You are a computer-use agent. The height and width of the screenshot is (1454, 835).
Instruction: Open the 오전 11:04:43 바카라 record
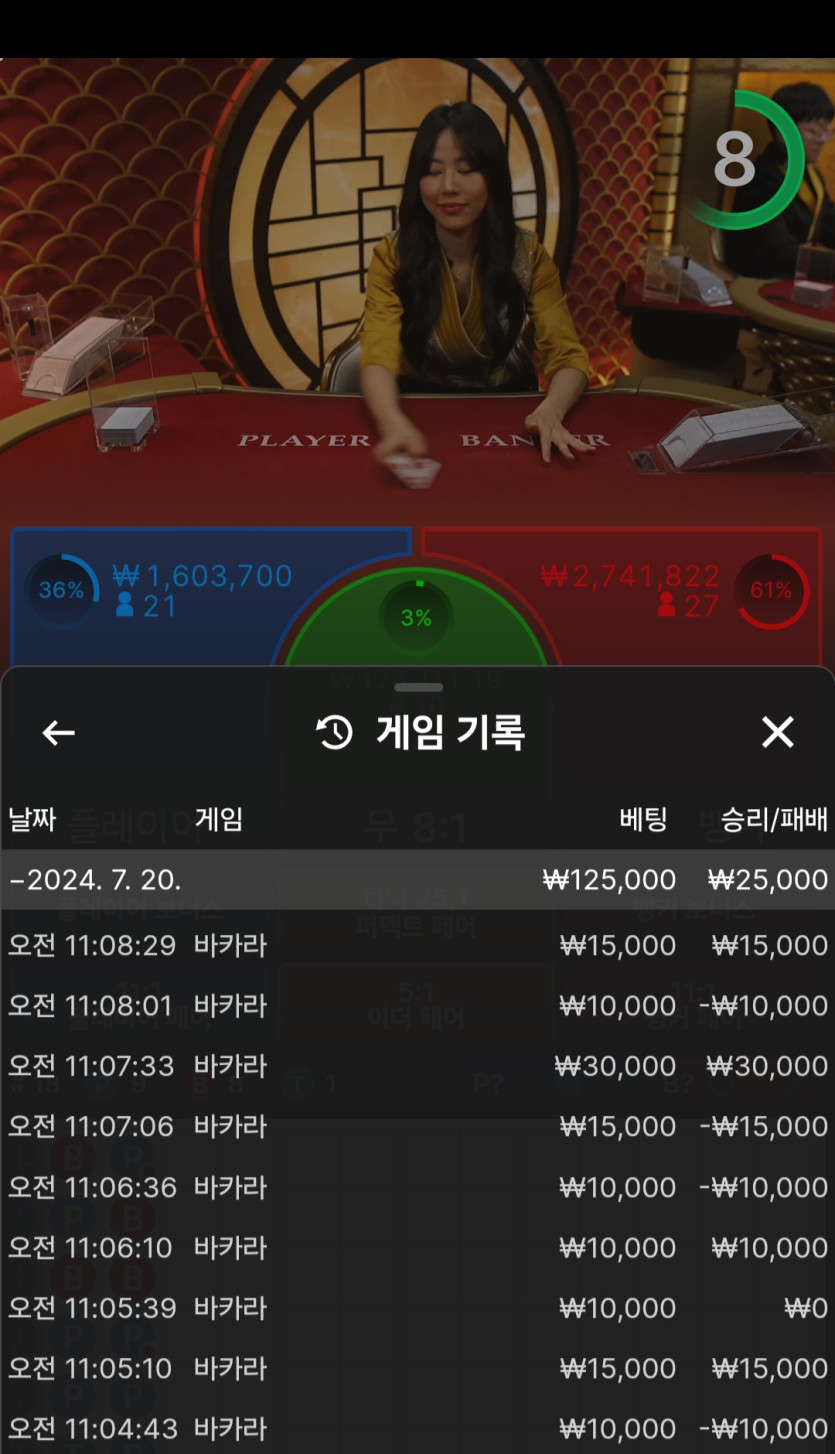click(417, 1428)
